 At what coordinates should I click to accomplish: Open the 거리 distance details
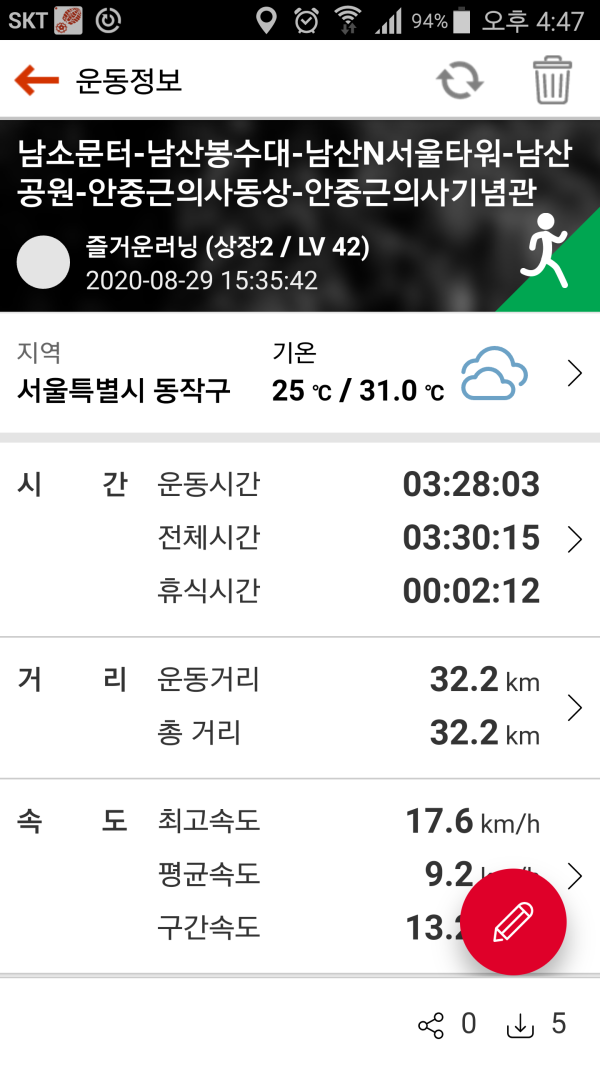574,708
